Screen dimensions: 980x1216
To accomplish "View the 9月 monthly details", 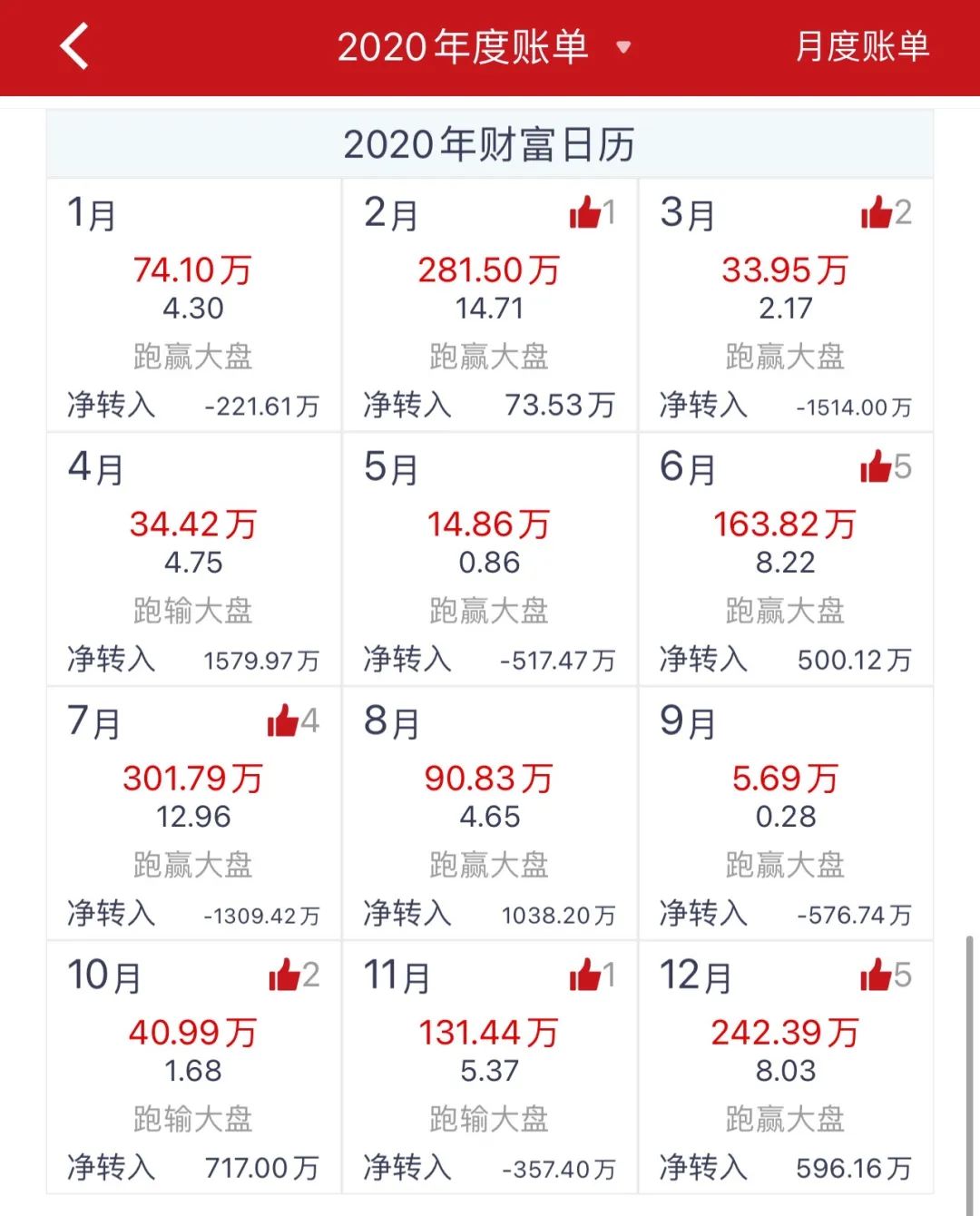I will [786, 813].
